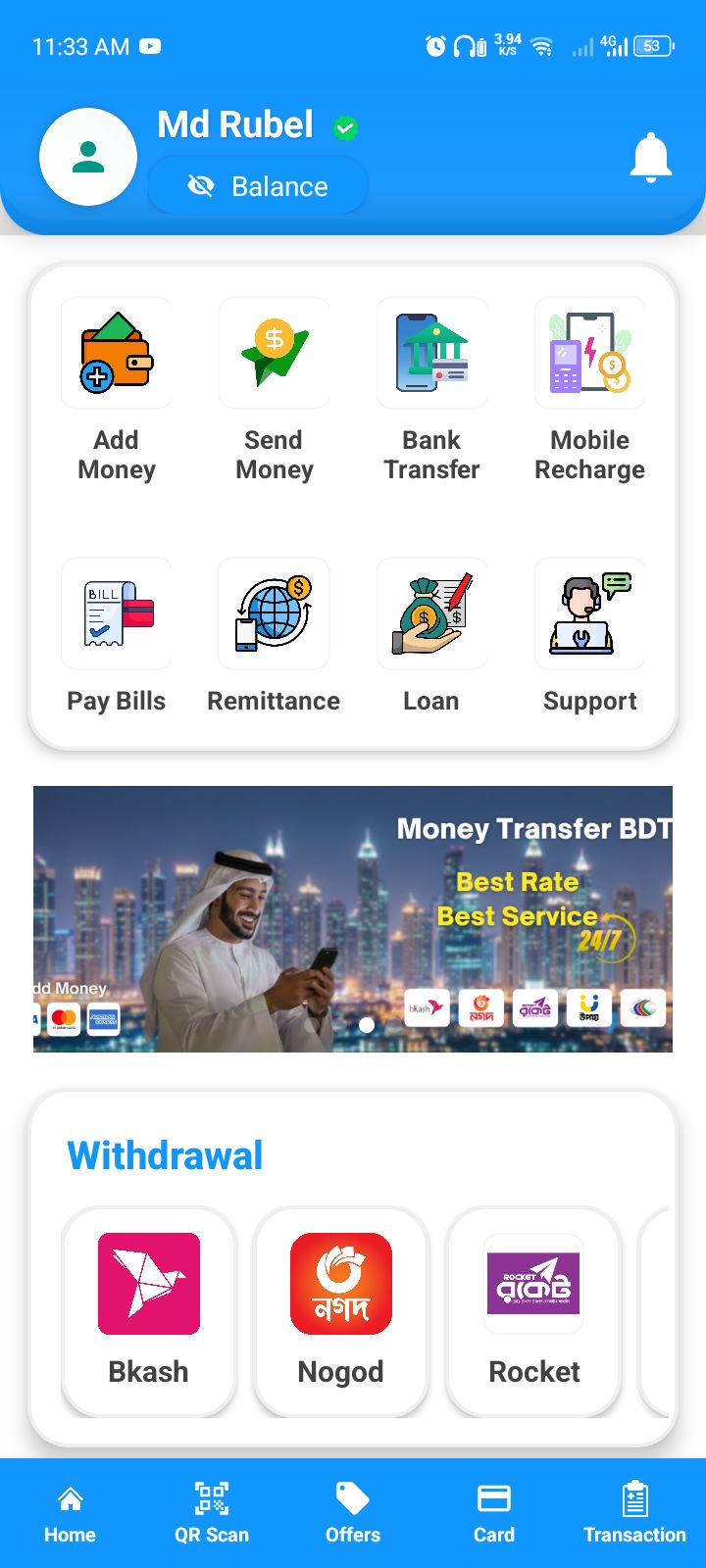706x1568 pixels.
Task: Reveal the hidden Balance
Action: [x=258, y=186]
